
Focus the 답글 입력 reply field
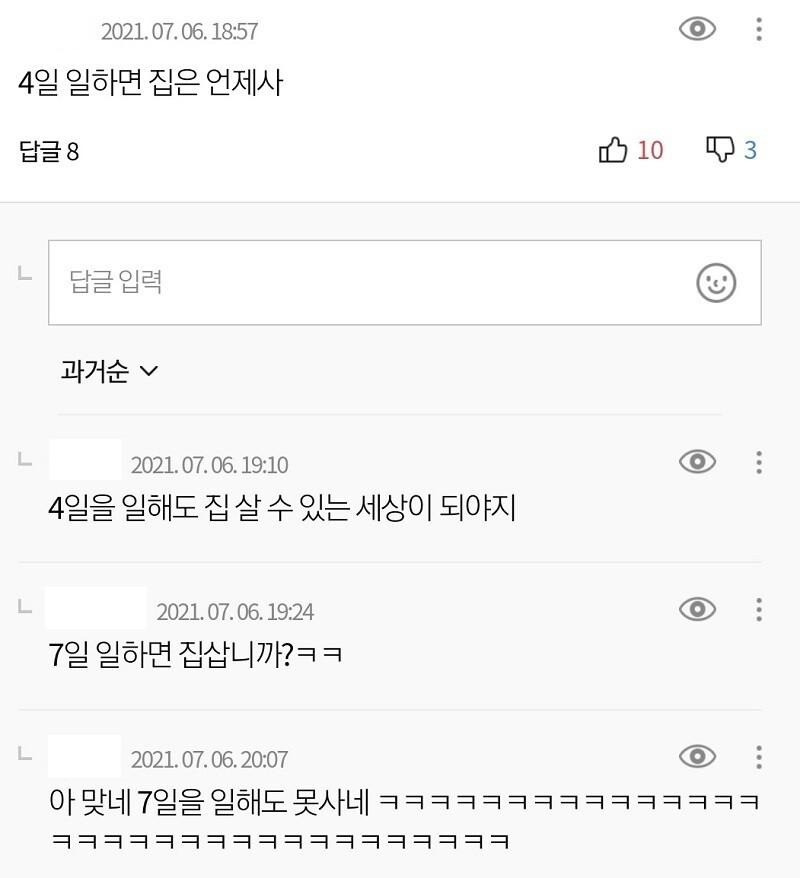pos(370,282)
